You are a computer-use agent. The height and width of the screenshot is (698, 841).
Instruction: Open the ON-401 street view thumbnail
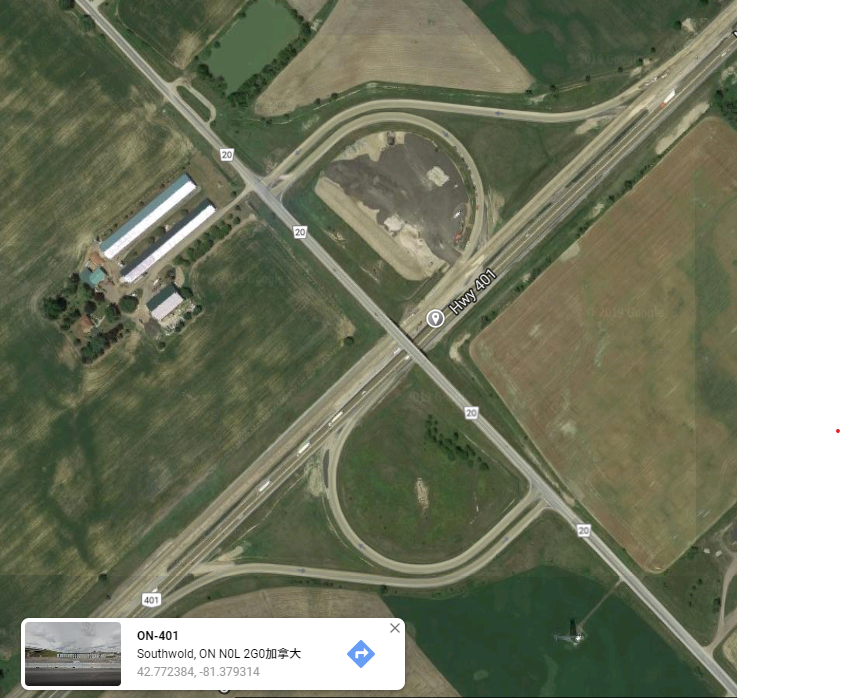pos(73,654)
